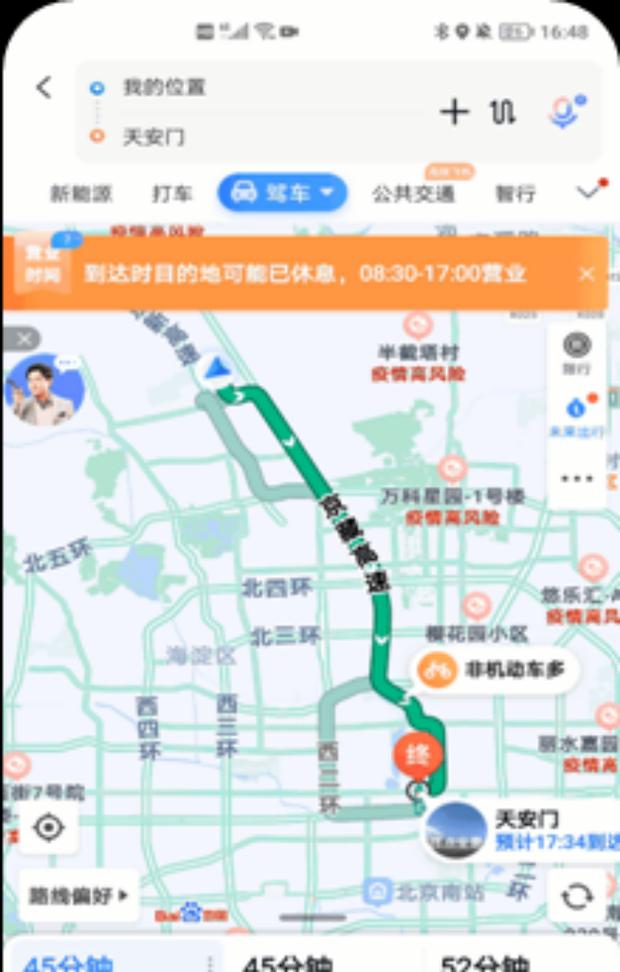Open 未来出行 departure time option
Viewport: 620px width, 972px height.
(577, 414)
